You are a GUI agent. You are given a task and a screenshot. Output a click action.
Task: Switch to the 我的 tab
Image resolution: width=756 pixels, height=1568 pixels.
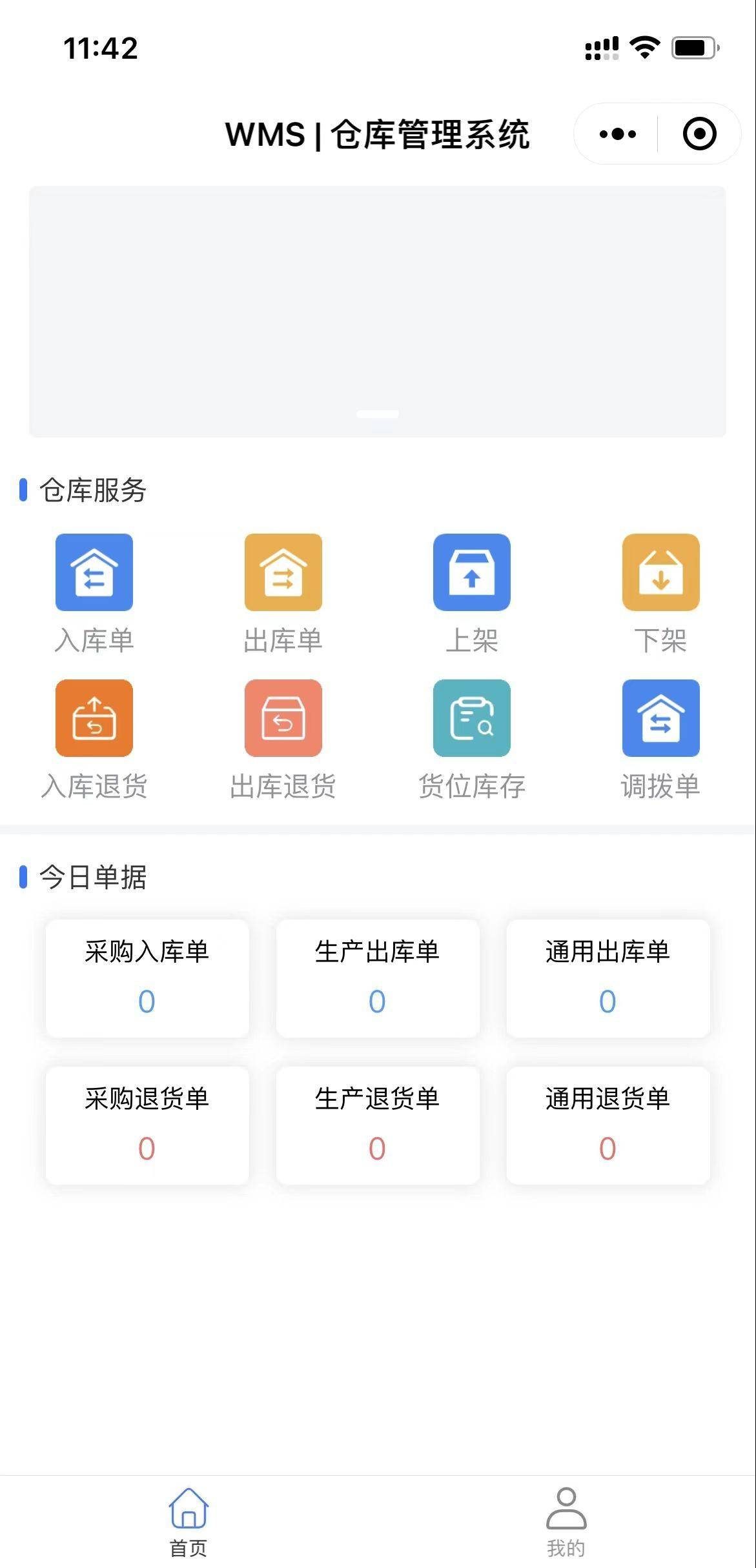point(566,1520)
